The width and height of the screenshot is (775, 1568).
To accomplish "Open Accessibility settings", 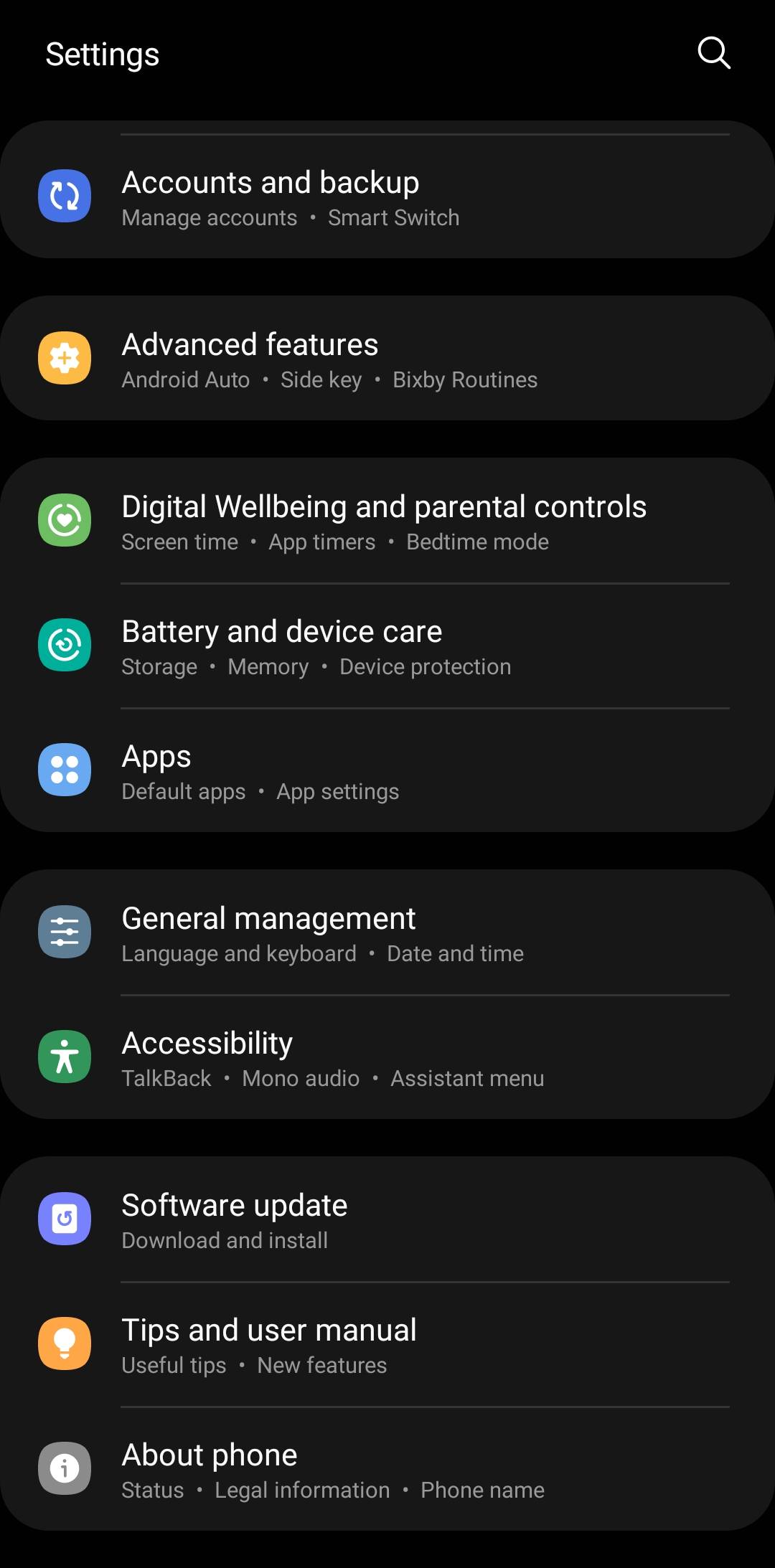I will tap(387, 1057).
